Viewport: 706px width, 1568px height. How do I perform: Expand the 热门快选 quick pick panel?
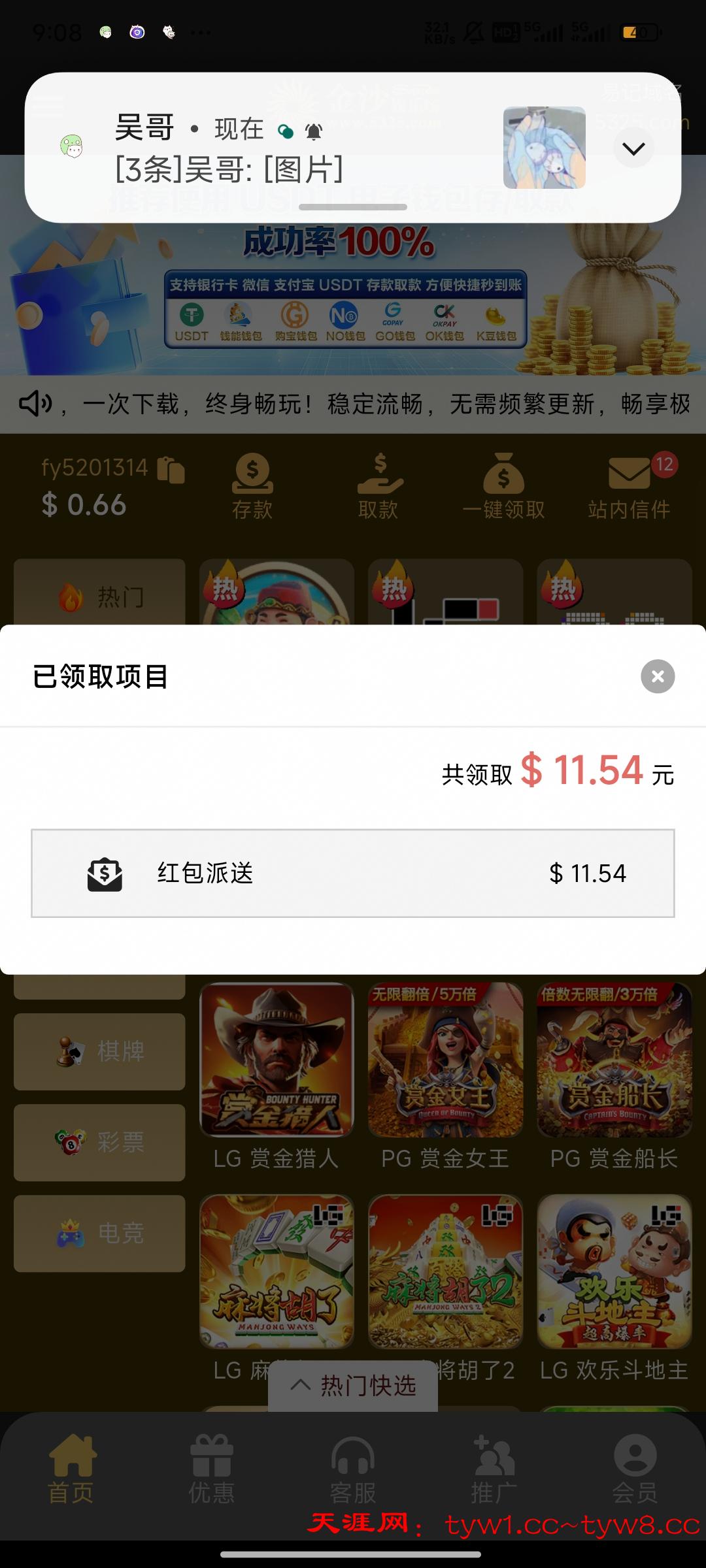353,1385
